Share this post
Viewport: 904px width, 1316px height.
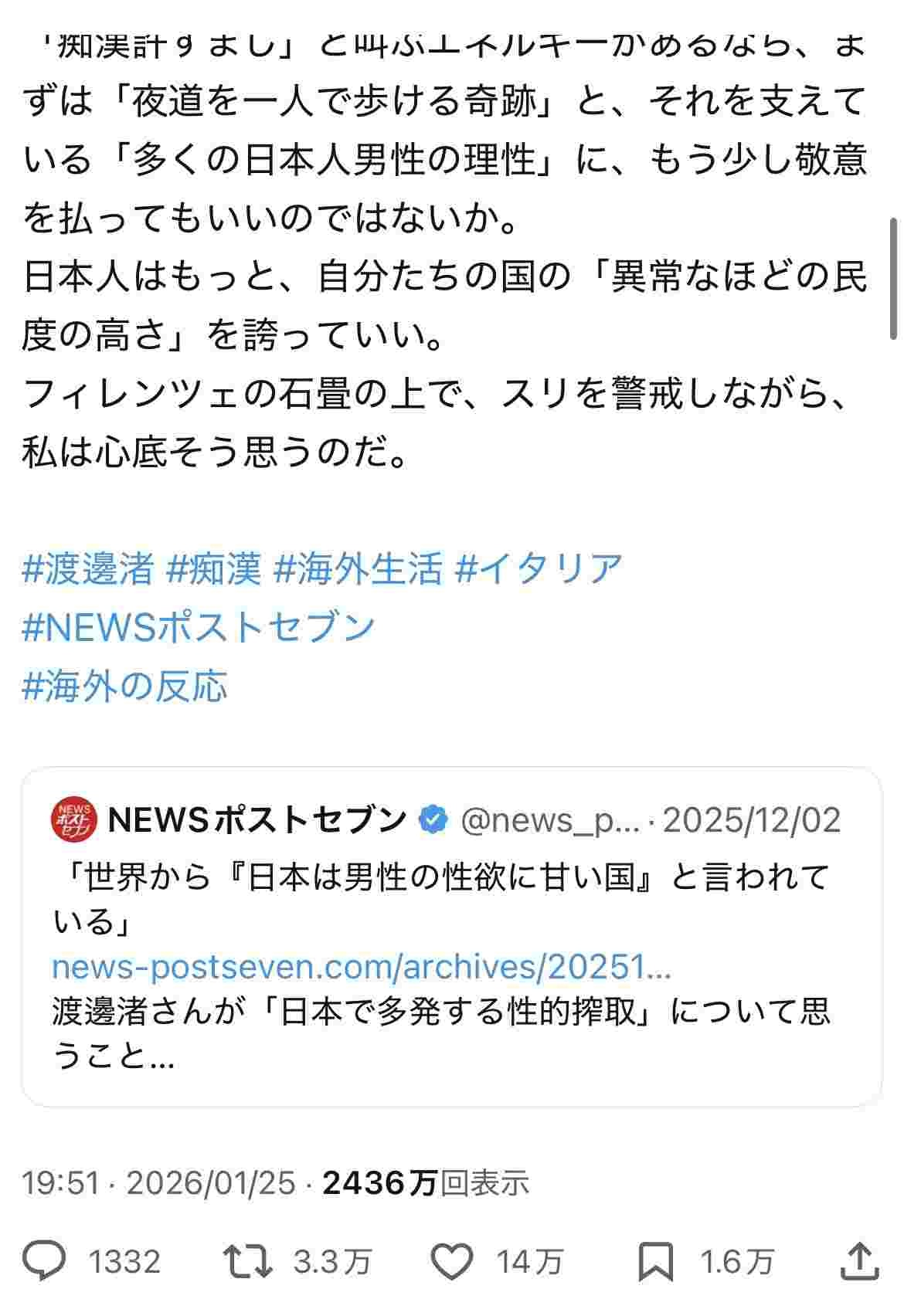(x=858, y=1262)
